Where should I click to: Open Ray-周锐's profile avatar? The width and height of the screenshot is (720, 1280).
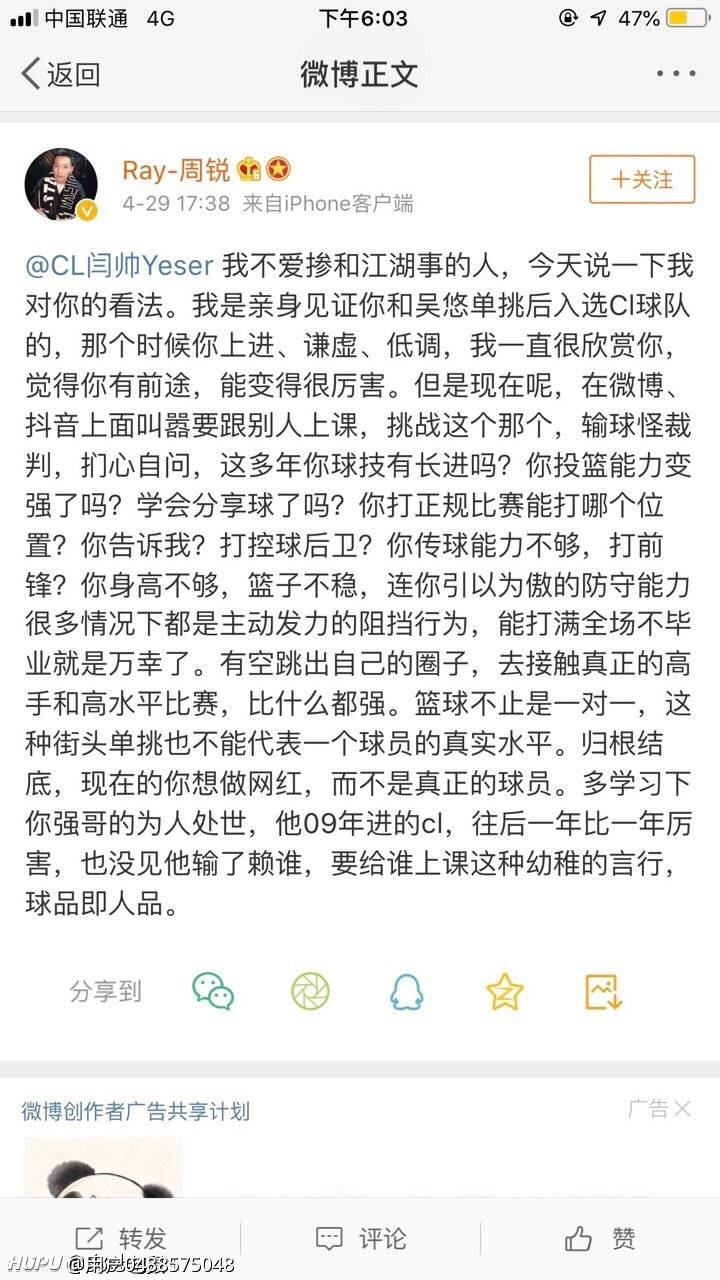(60, 185)
